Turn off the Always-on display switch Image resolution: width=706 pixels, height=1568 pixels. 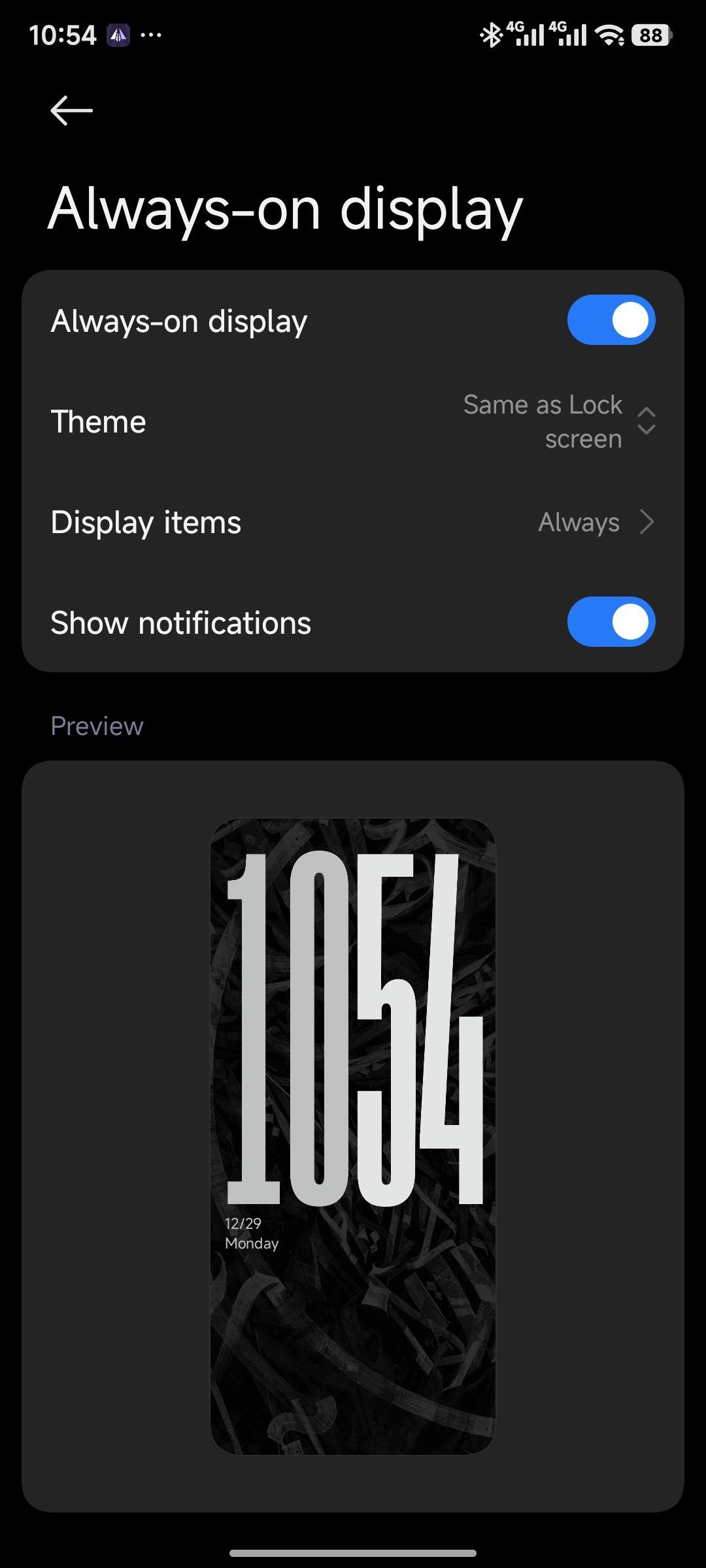pyautogui.click(x=611, y=320)
